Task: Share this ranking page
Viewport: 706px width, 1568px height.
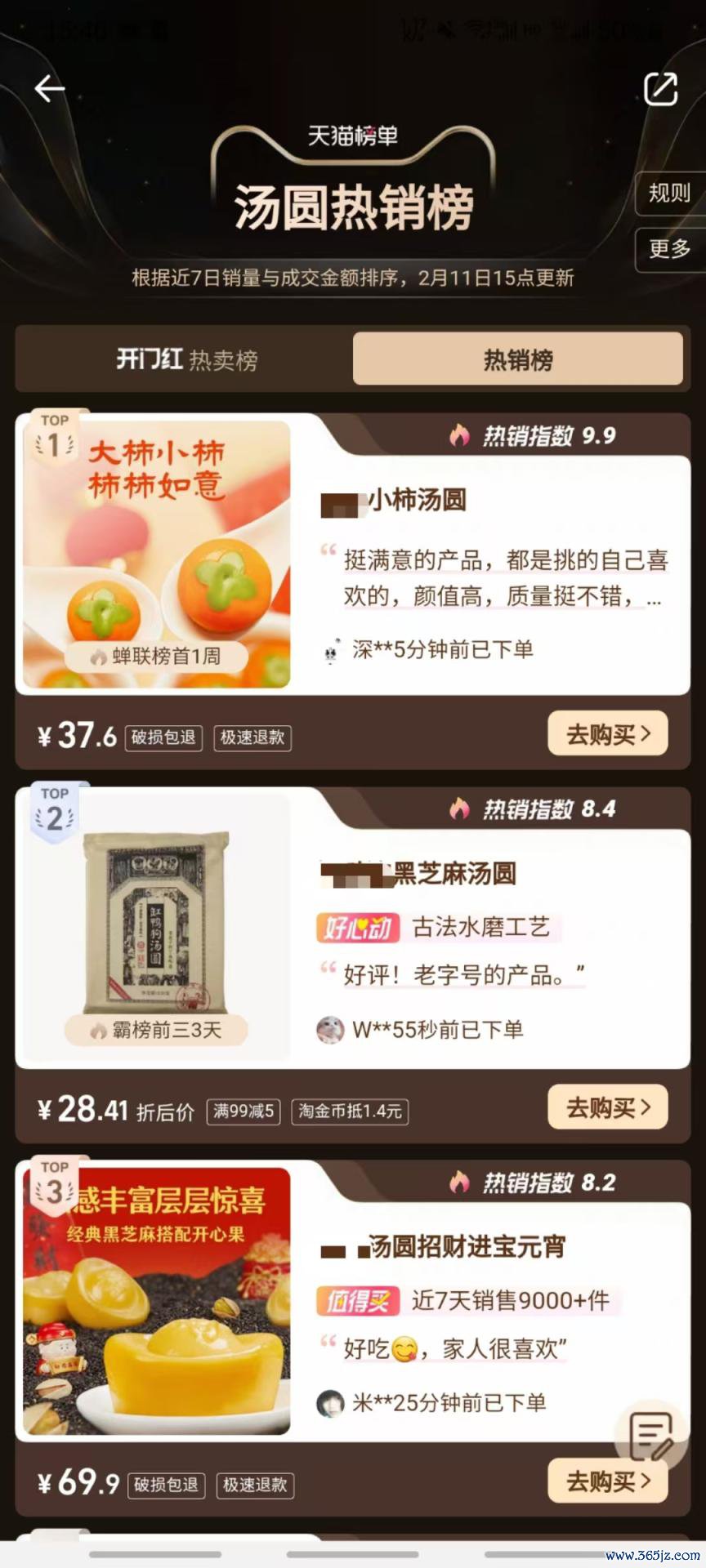Action: [x=660, y=89]
